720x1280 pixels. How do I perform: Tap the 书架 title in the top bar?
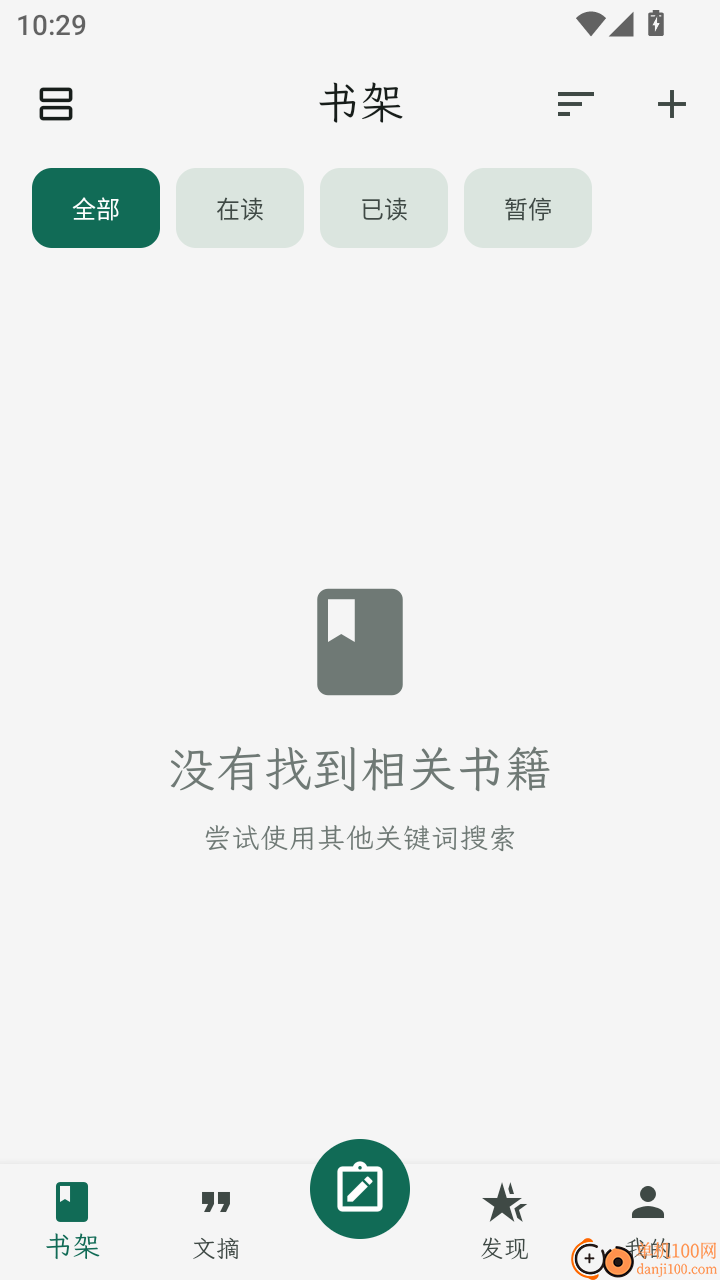pos(360,103)
